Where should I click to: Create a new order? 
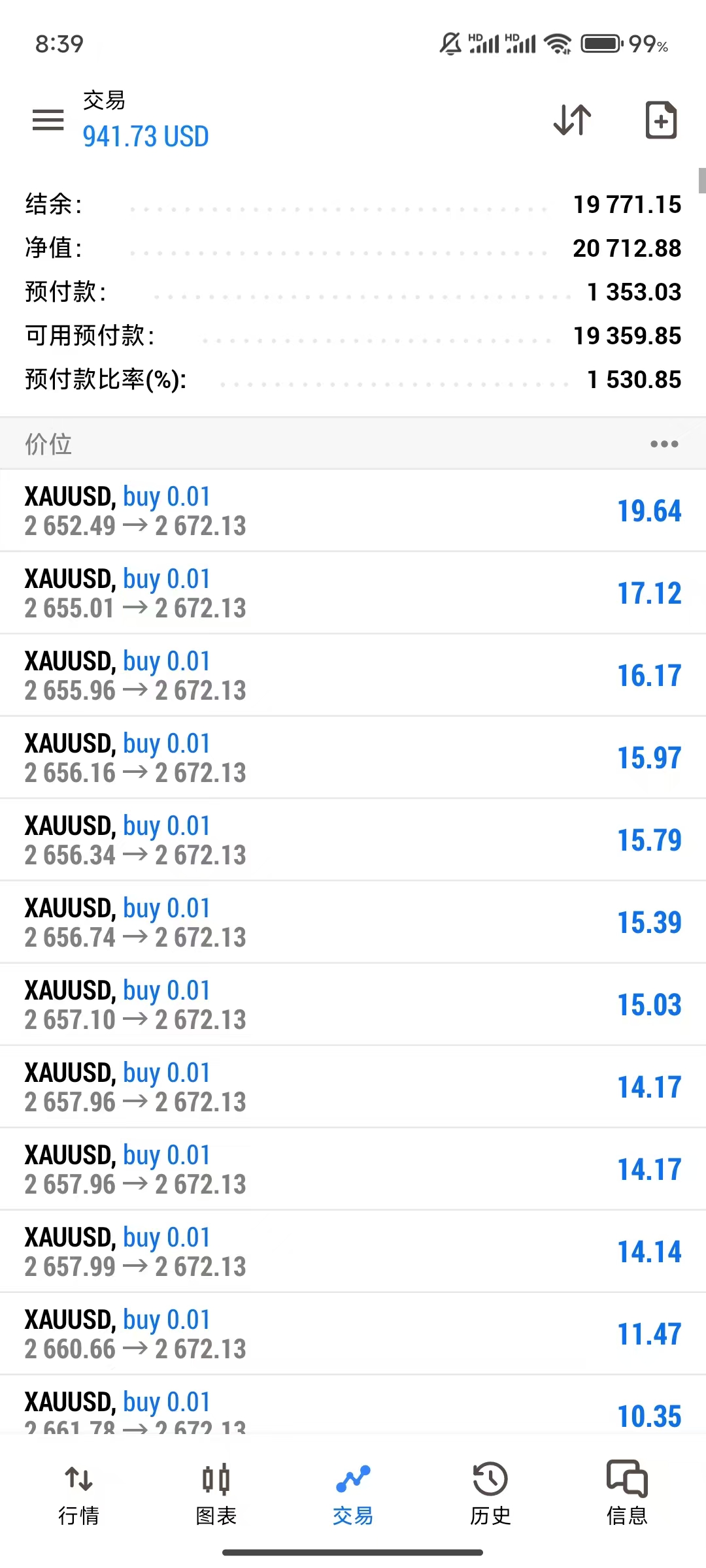click(661, 120)
